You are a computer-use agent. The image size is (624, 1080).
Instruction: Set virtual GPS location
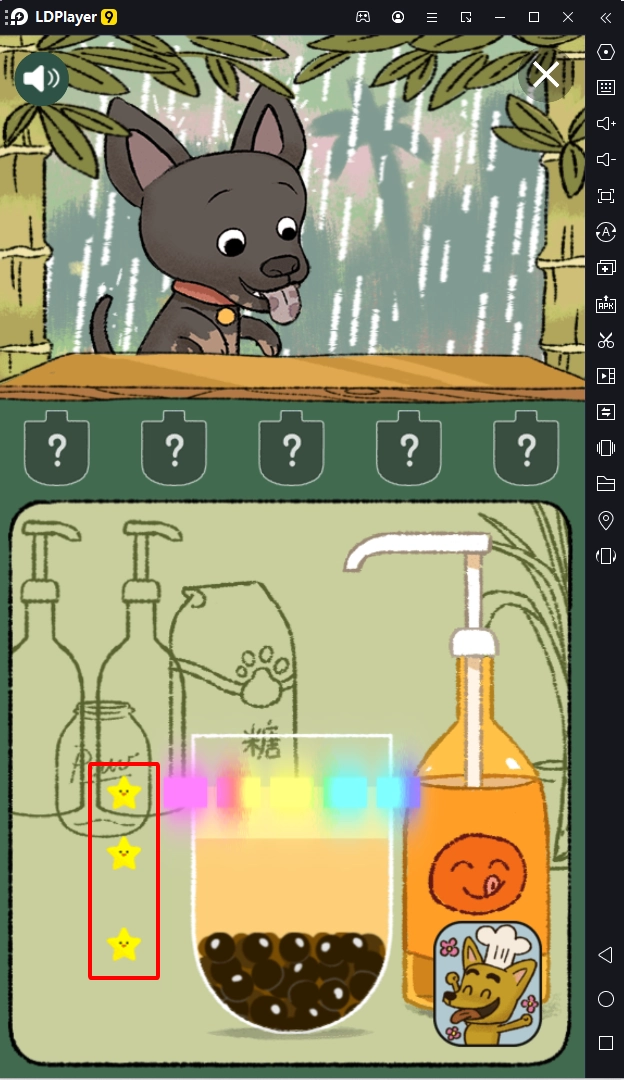605,520
